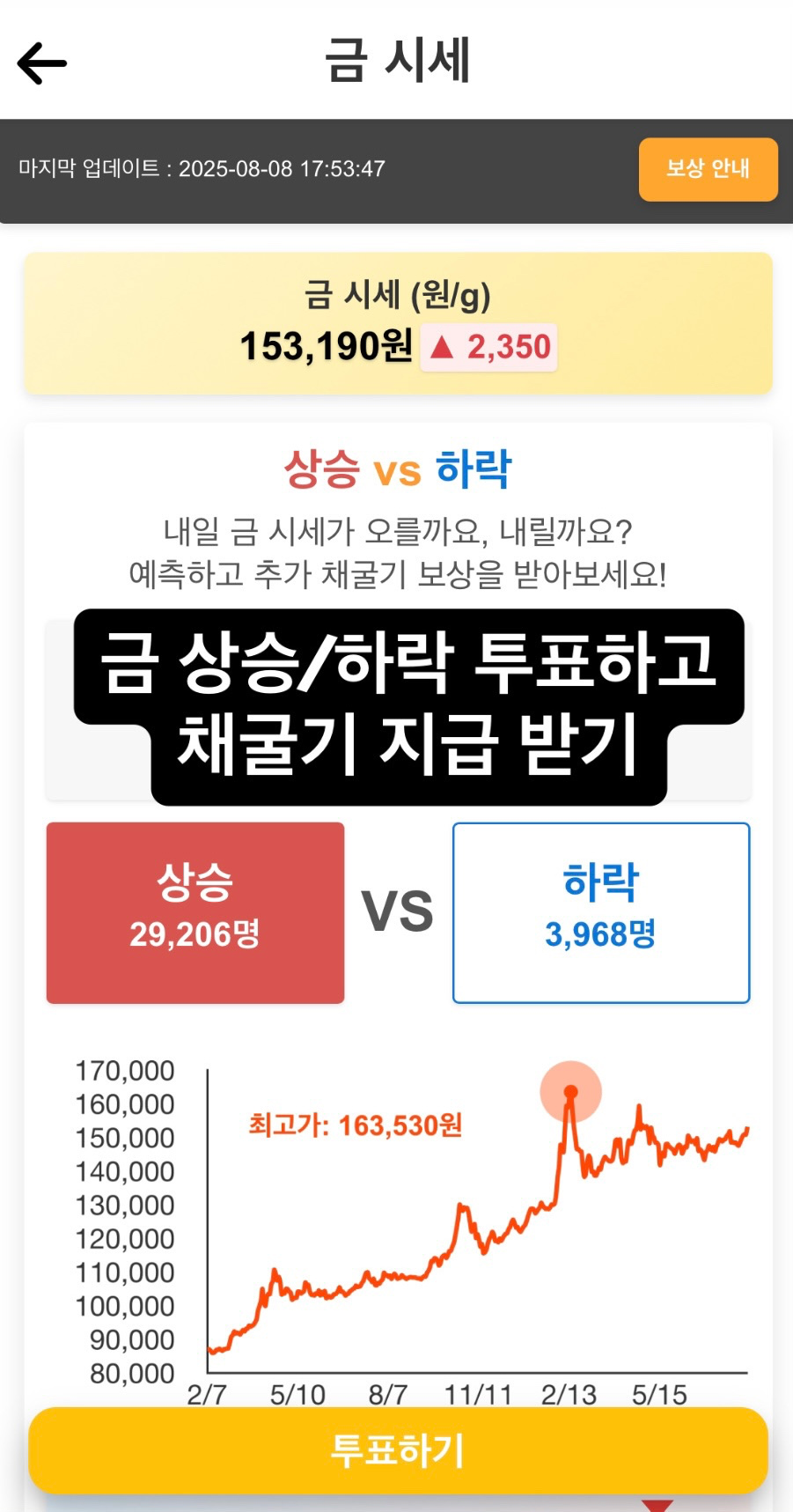Go back using the arrow icon
The width and height of the screenshot is (793, 1512).
pyautogui.click(x=41, y=63)
